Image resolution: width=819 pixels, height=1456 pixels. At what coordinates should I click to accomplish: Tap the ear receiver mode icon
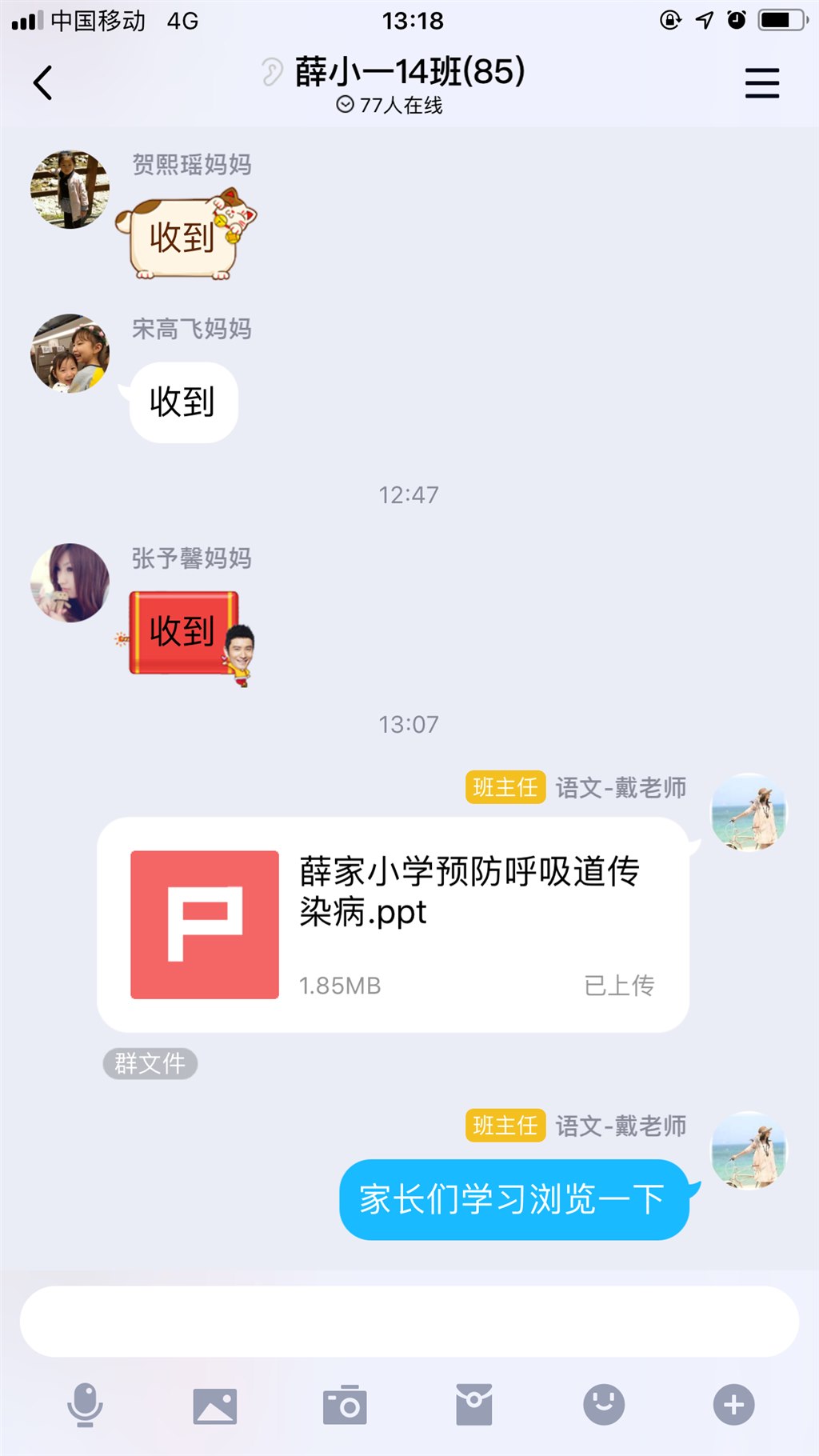[272, 72]
